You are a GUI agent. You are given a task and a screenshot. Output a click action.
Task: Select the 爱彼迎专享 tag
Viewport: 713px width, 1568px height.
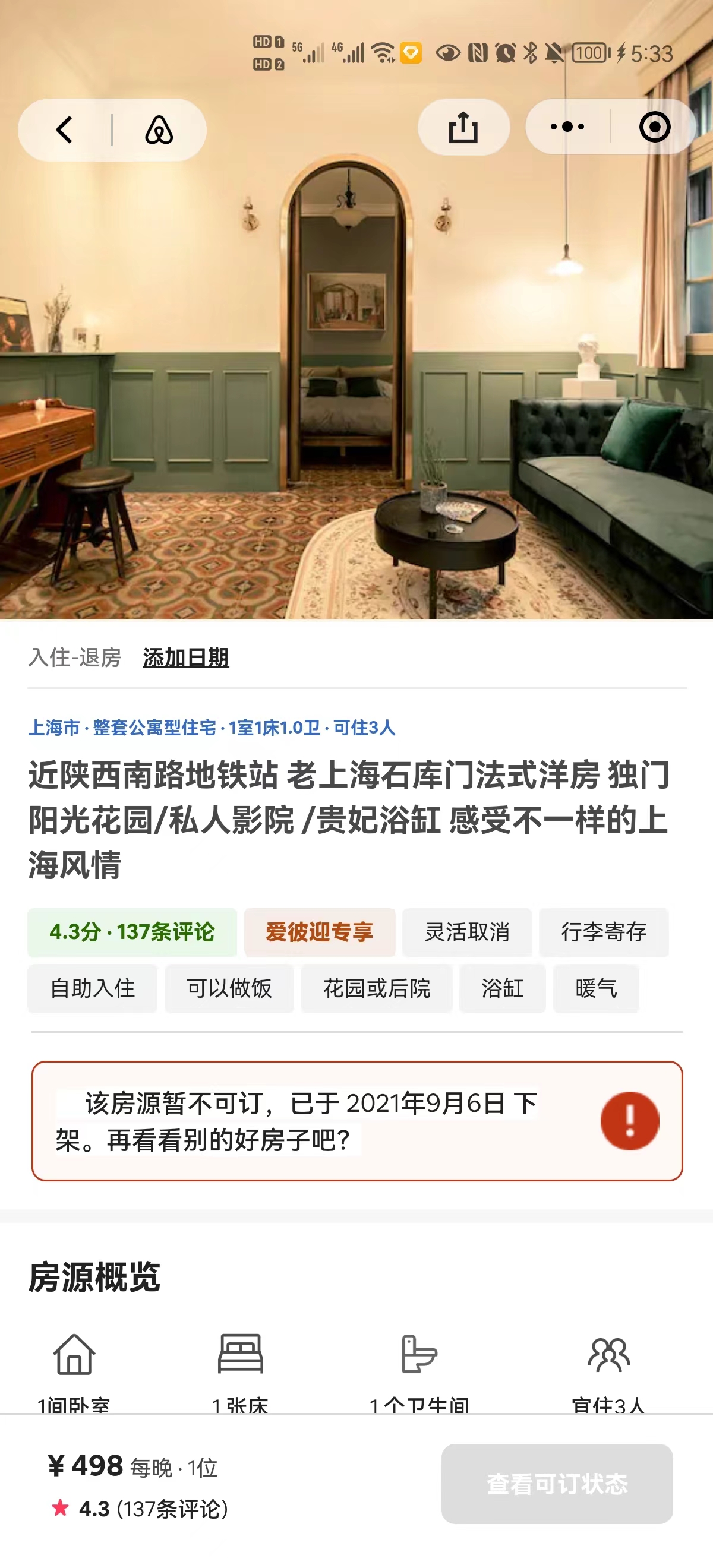[319, 932]
